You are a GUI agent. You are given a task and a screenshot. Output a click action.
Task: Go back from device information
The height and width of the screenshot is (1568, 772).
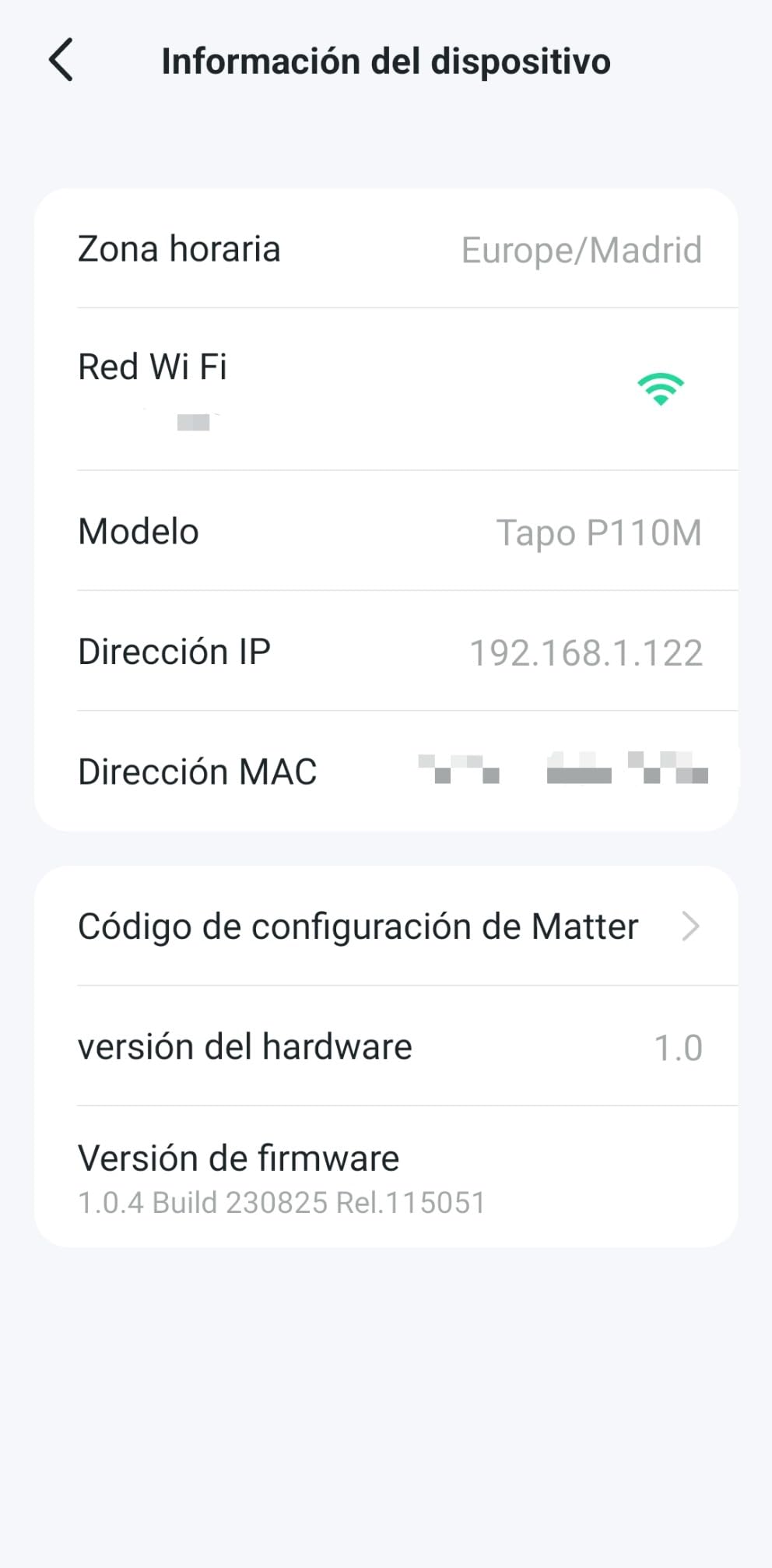tap(61, 60)
